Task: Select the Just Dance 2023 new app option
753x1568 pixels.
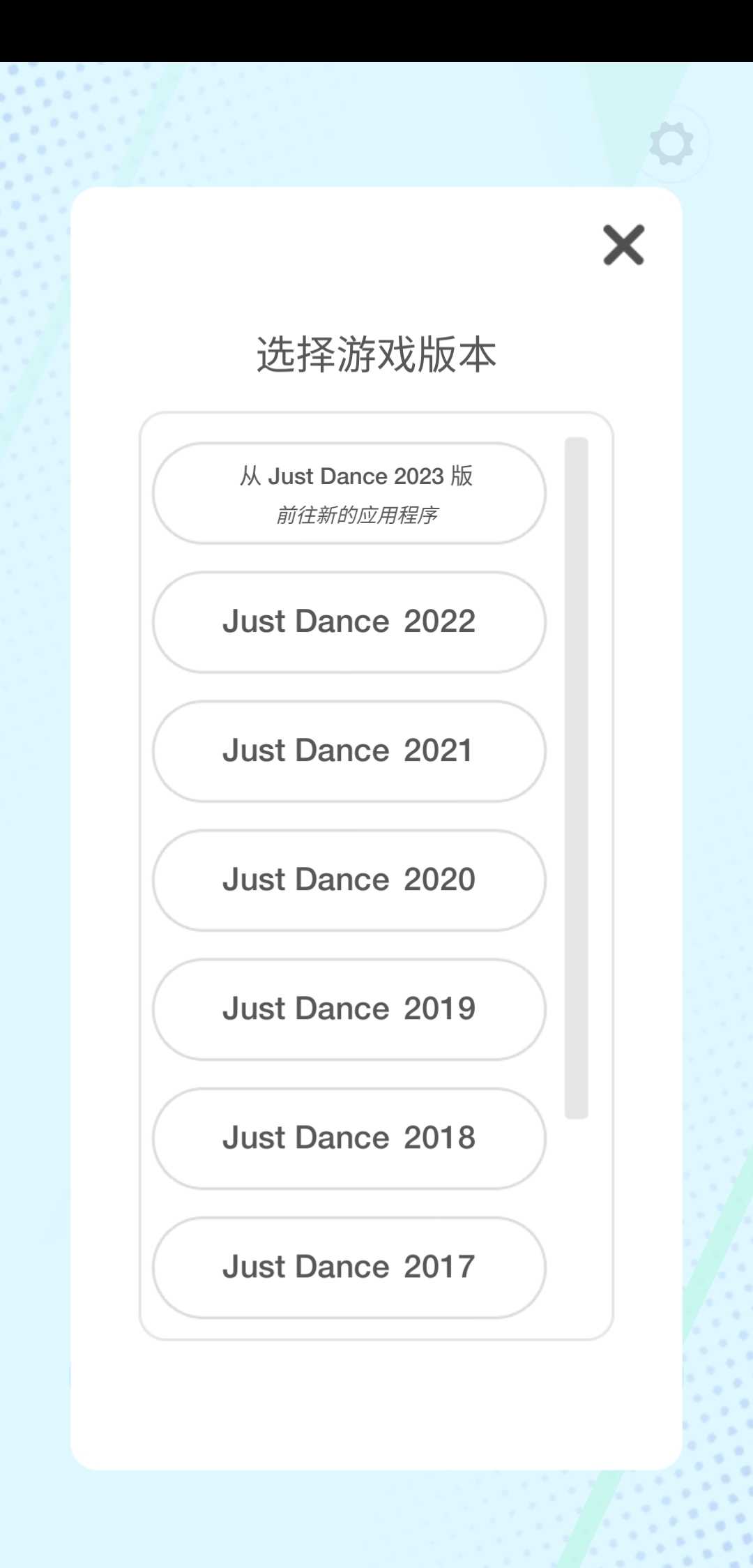Action: click(x=349, y=494)
